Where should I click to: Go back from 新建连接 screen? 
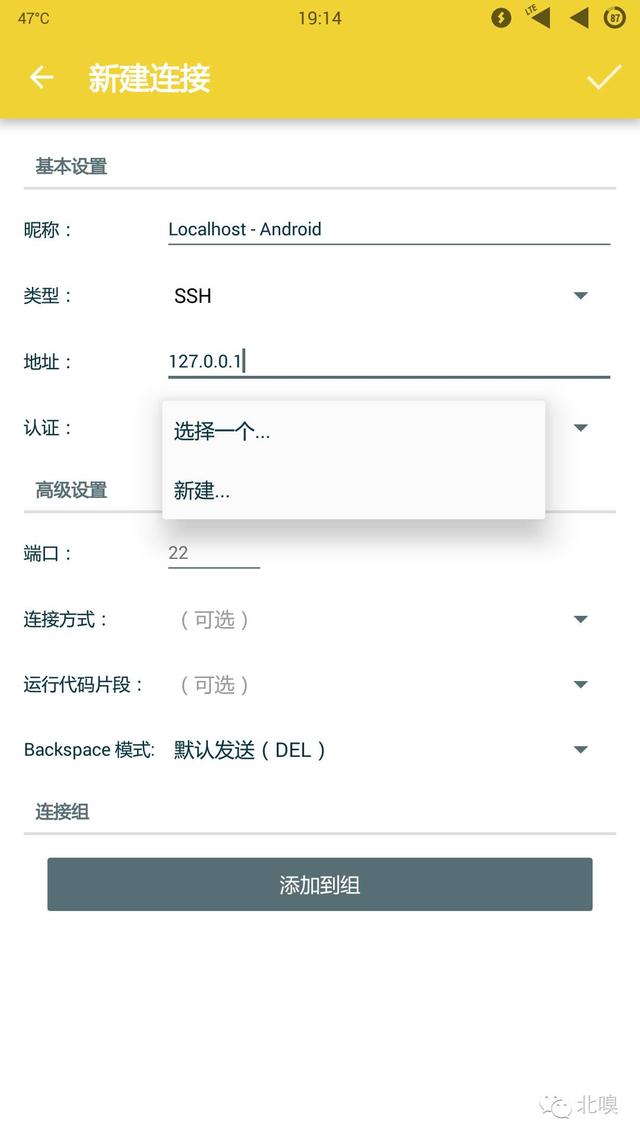tap(41, 78)
